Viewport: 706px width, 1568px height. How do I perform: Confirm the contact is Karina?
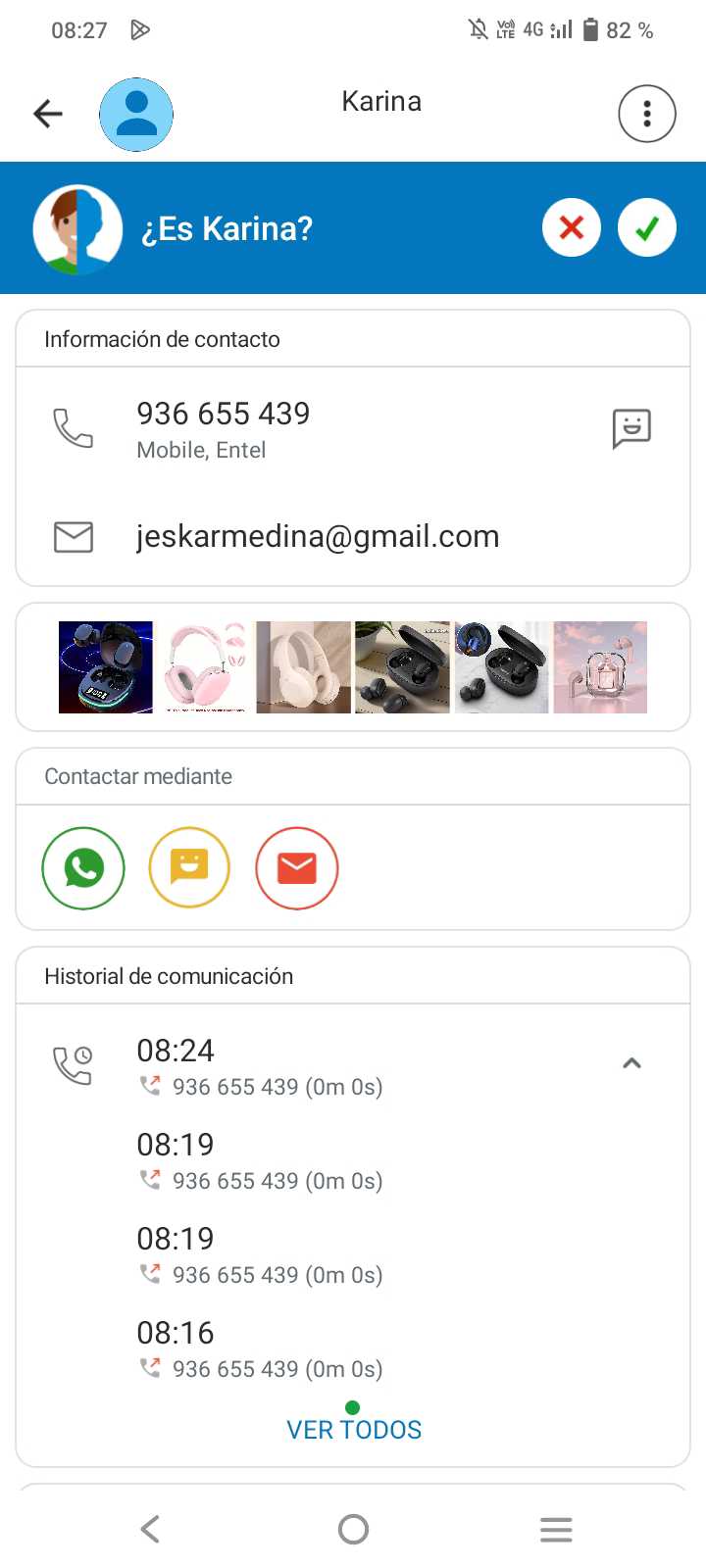pos(646,227)
